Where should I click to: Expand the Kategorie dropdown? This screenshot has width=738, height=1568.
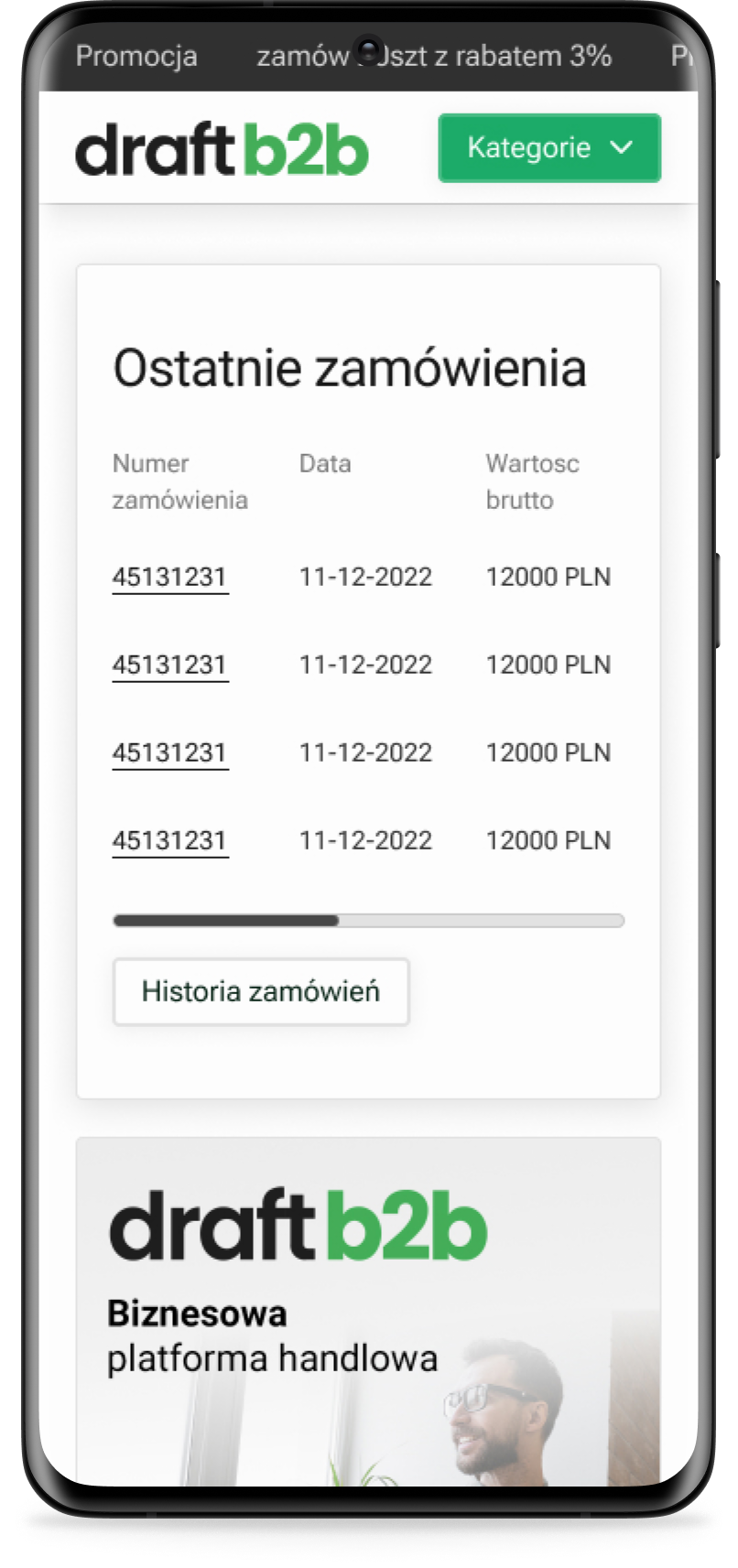pyautogui.click(x=549, y=147)
